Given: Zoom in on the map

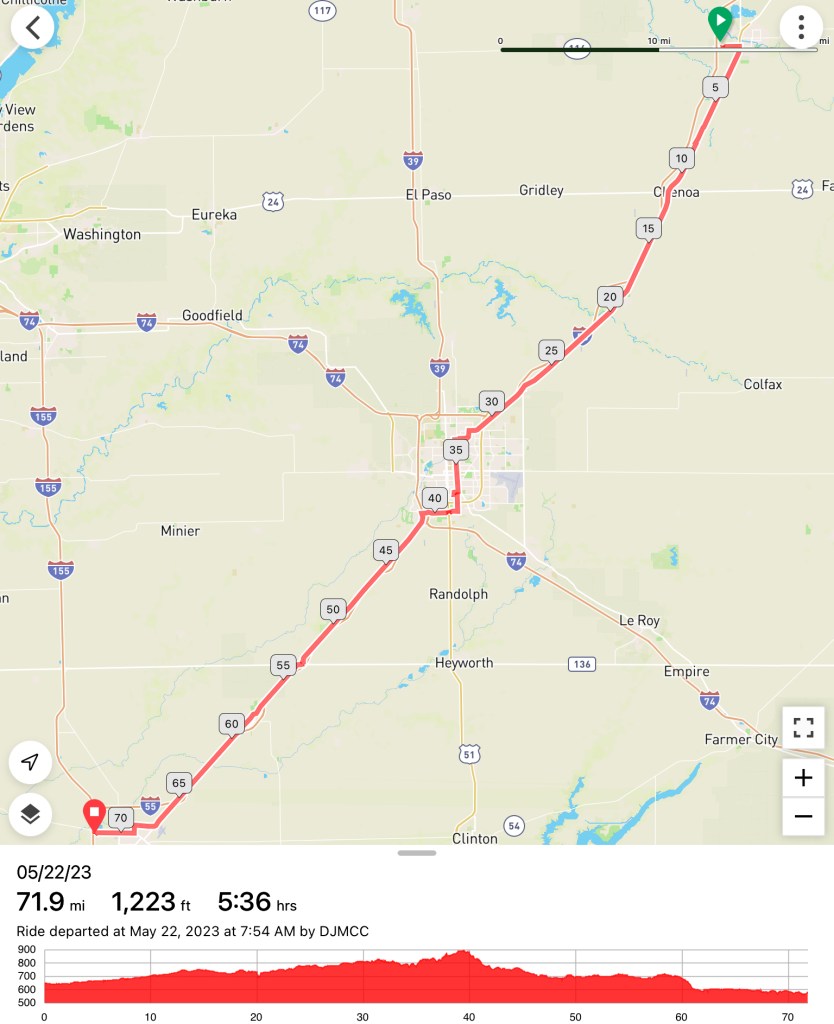Looking at the screenshot, I should pyautogui.click(x=803, y=778).
